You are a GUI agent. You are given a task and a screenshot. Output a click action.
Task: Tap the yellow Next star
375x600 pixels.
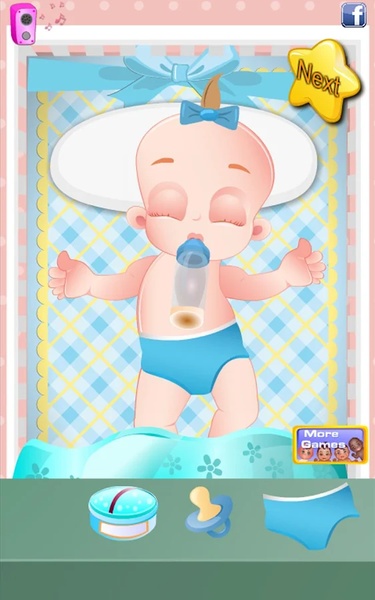click(x=324, y=80)
